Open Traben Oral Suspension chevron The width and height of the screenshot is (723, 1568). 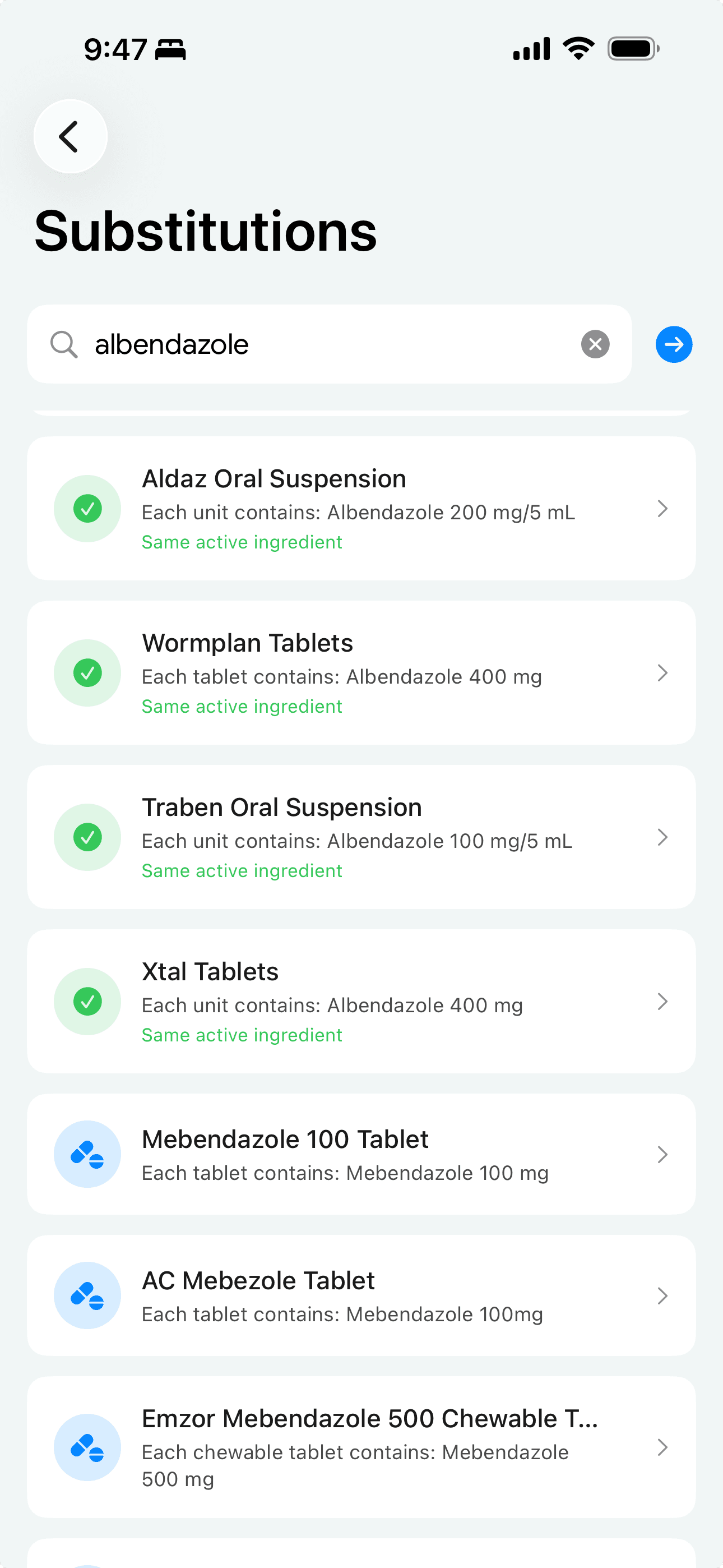[x=662, y=837]
